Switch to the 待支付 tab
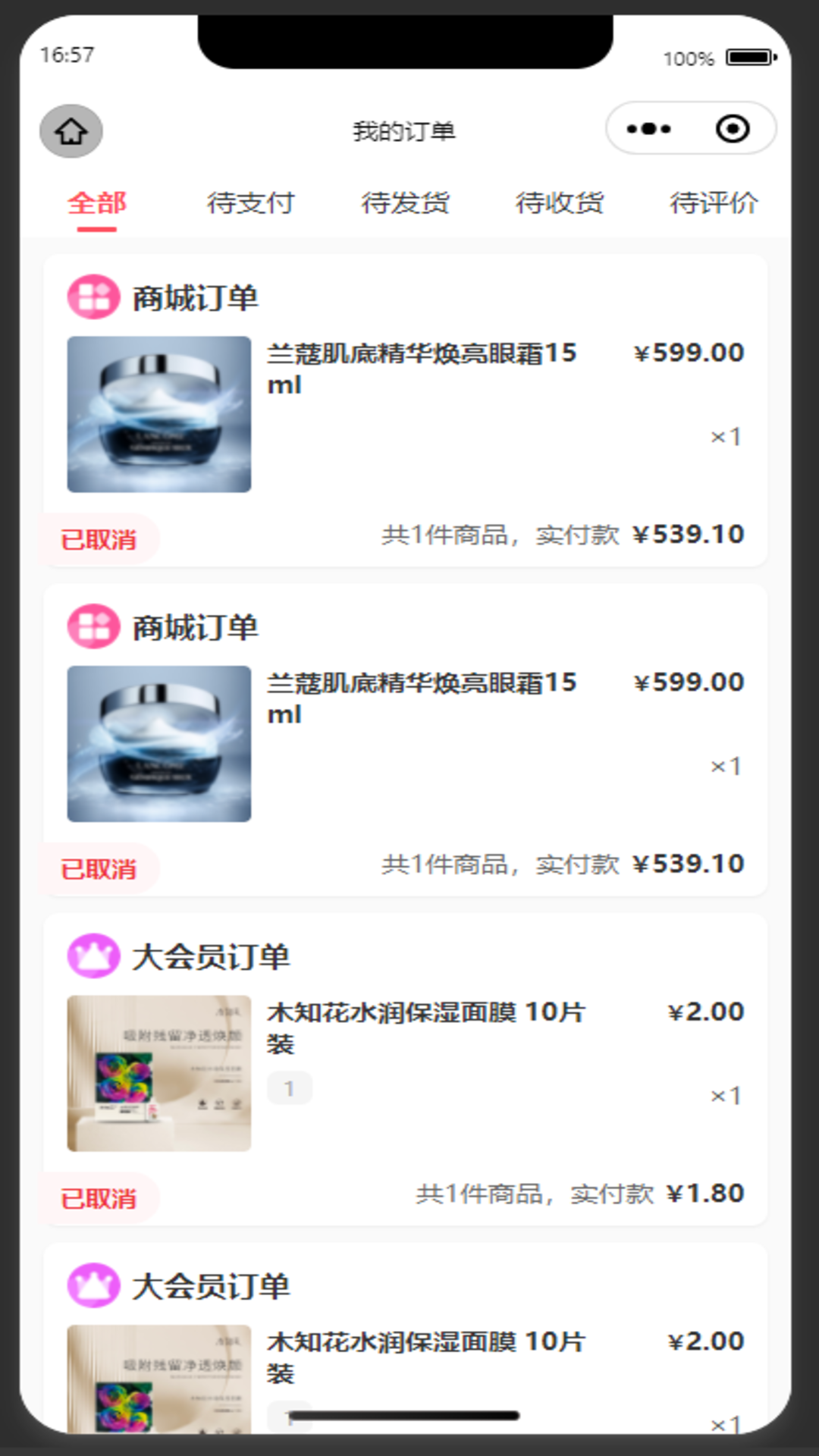This screenshot has width=819, height=1456. point(251,203)
